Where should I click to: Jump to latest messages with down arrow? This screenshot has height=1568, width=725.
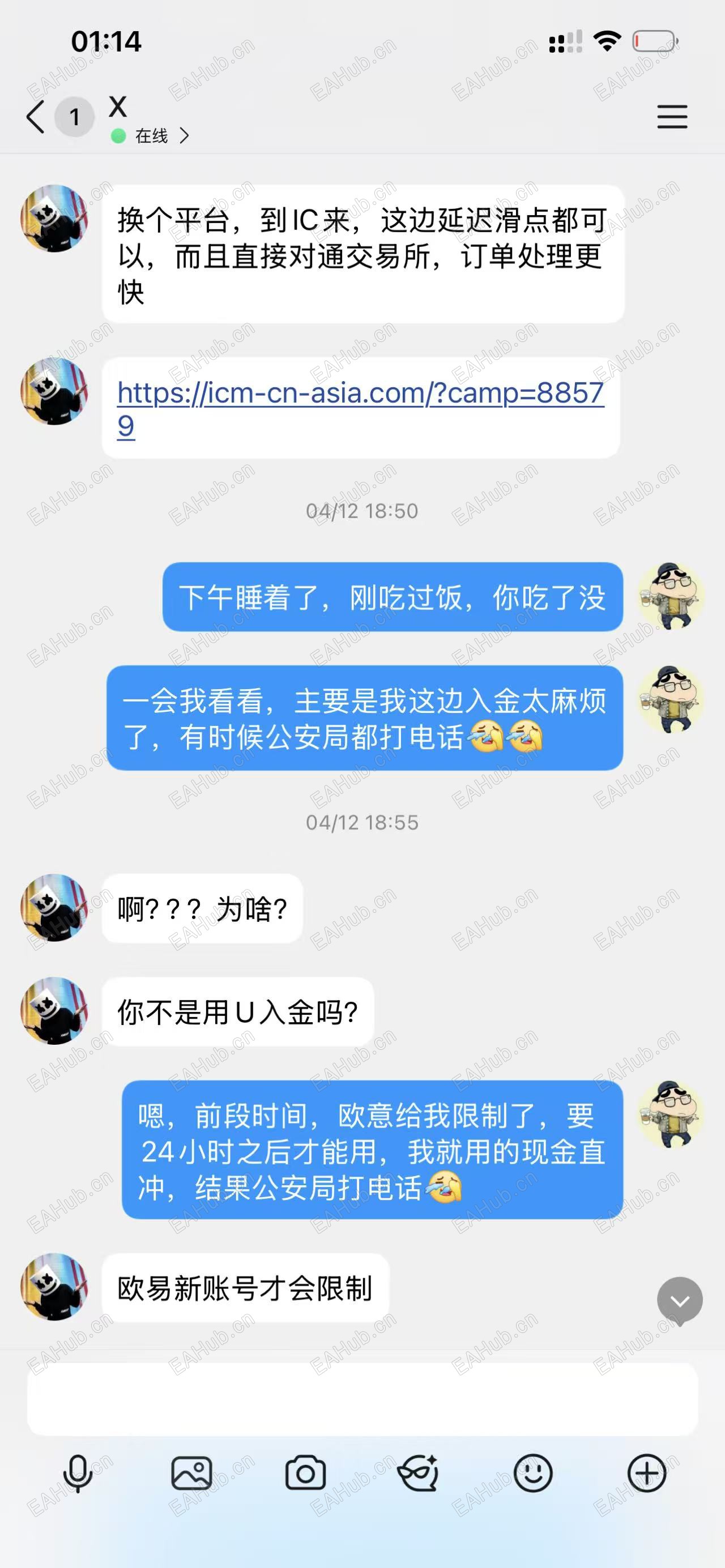tap(679, 1301)
